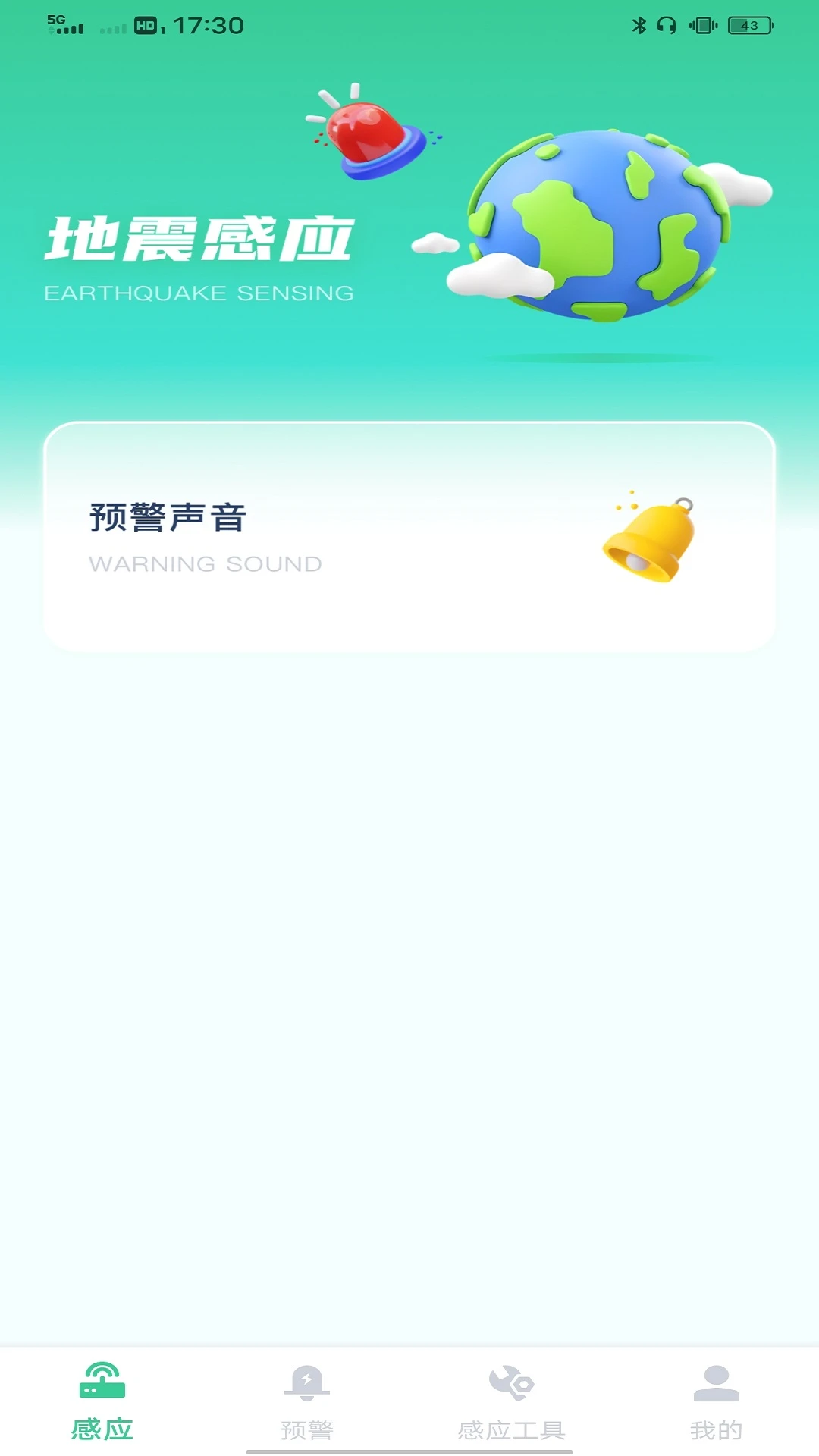
Task: Tap the 地震感应 title banner
Action: (199, 237)
